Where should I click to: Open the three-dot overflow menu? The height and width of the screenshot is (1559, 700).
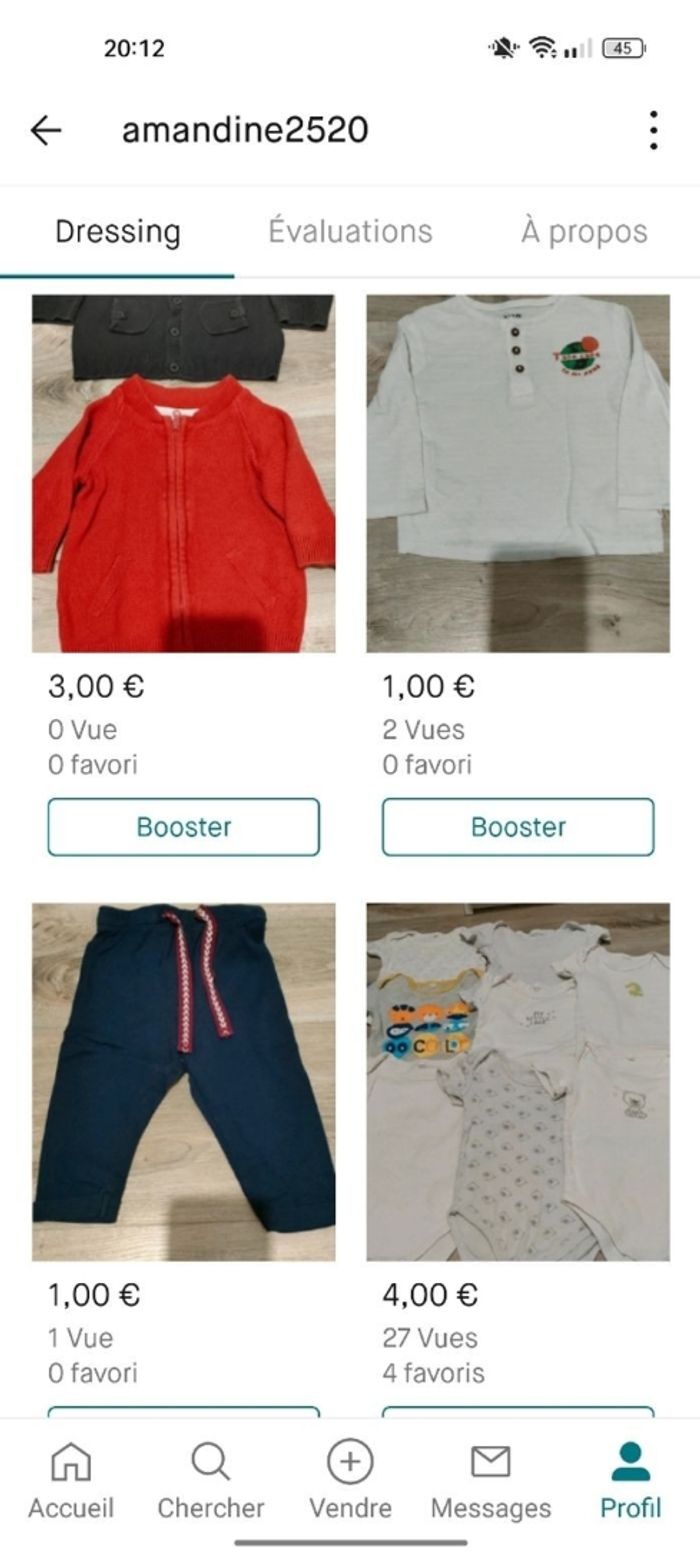(653, 130)
